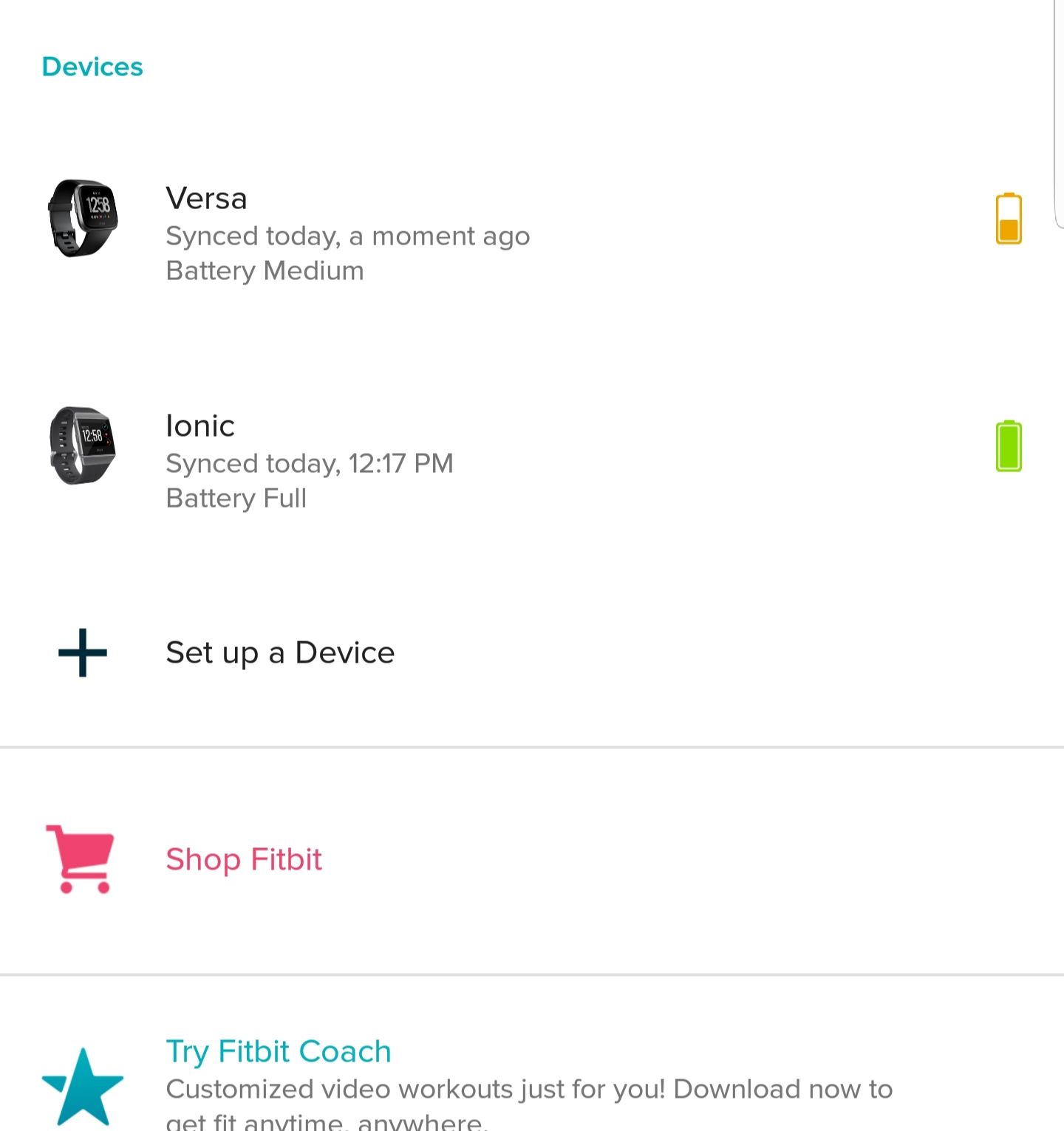Open the Ionic device settings
Viewport: 1064px width, 1131px height.
point(310,462)
